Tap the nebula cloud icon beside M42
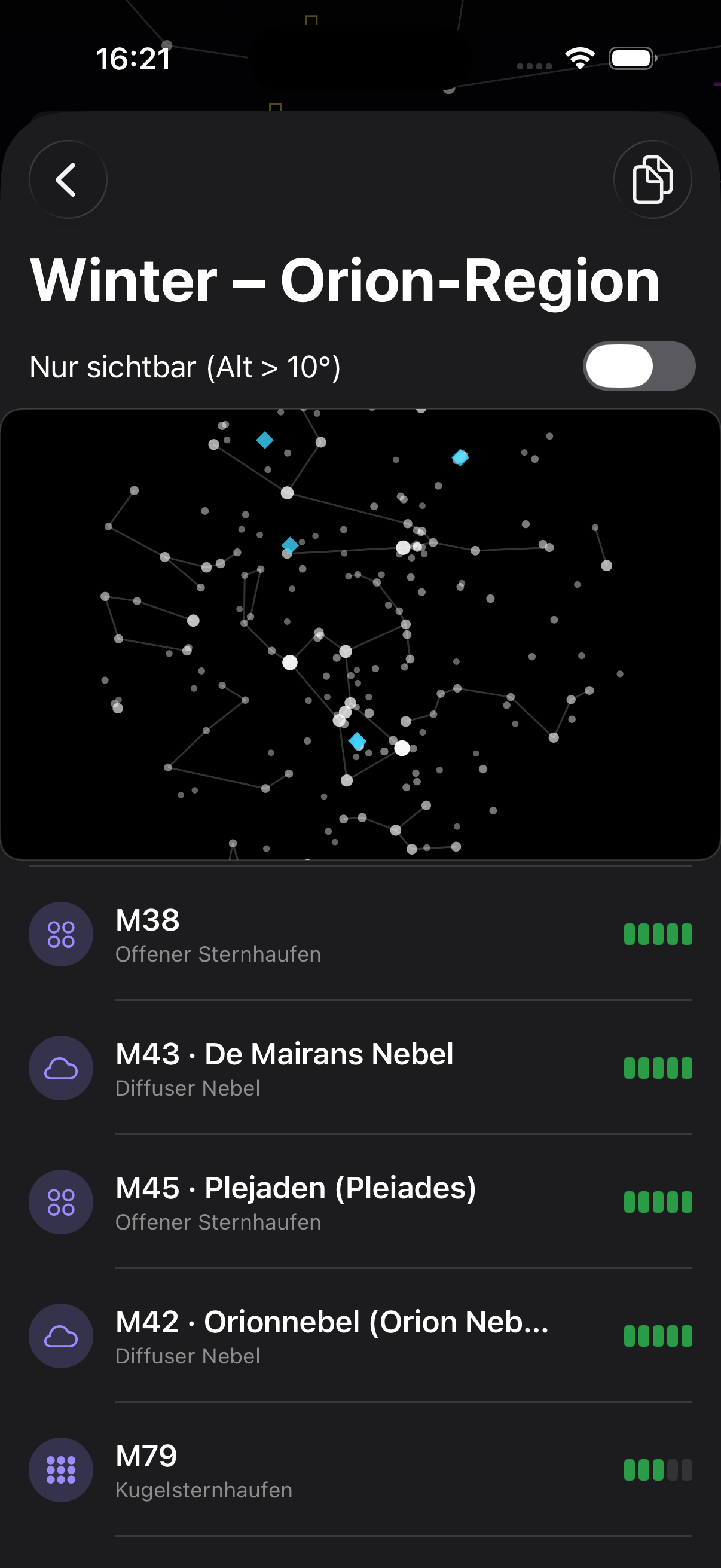Screen dimensions: 721x1568 point(61,1337)
